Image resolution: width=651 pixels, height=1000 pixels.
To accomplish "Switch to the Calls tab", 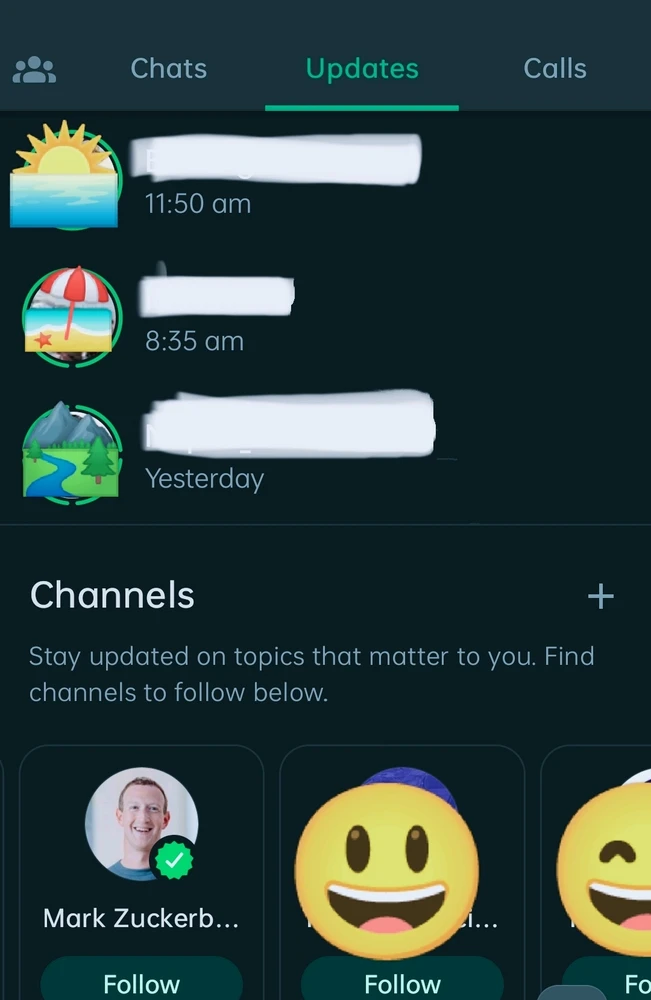I will coord(554,69).
